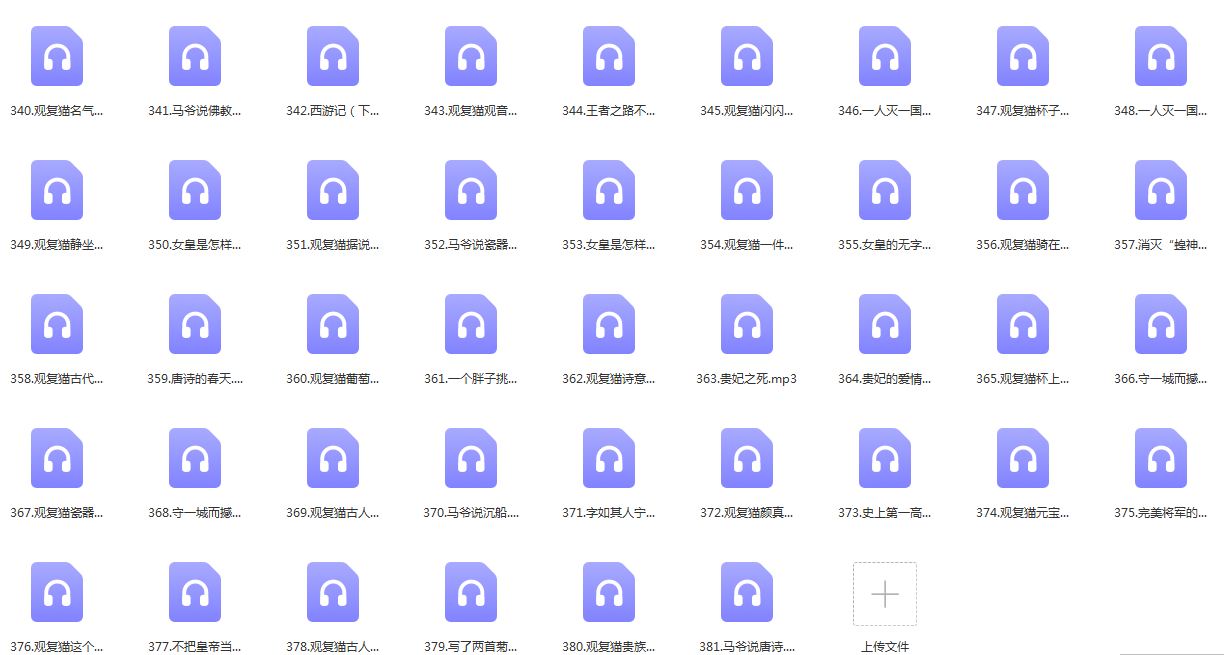Image resolution: width=1224 pixels, height=655 pixels.
Task: Open audio file 346.一人灭一国
Action: 885,57
